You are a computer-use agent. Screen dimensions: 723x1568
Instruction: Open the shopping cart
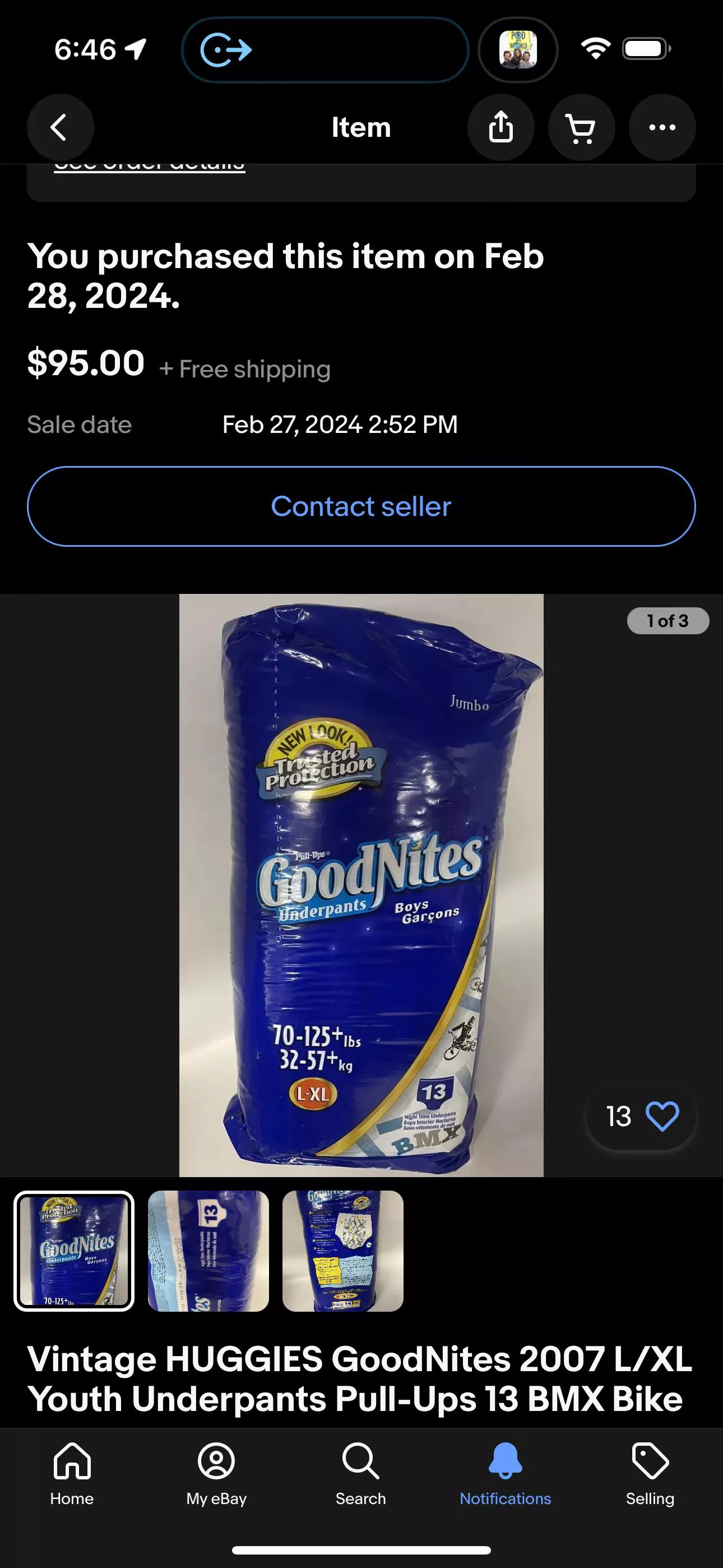coord(581,128)
